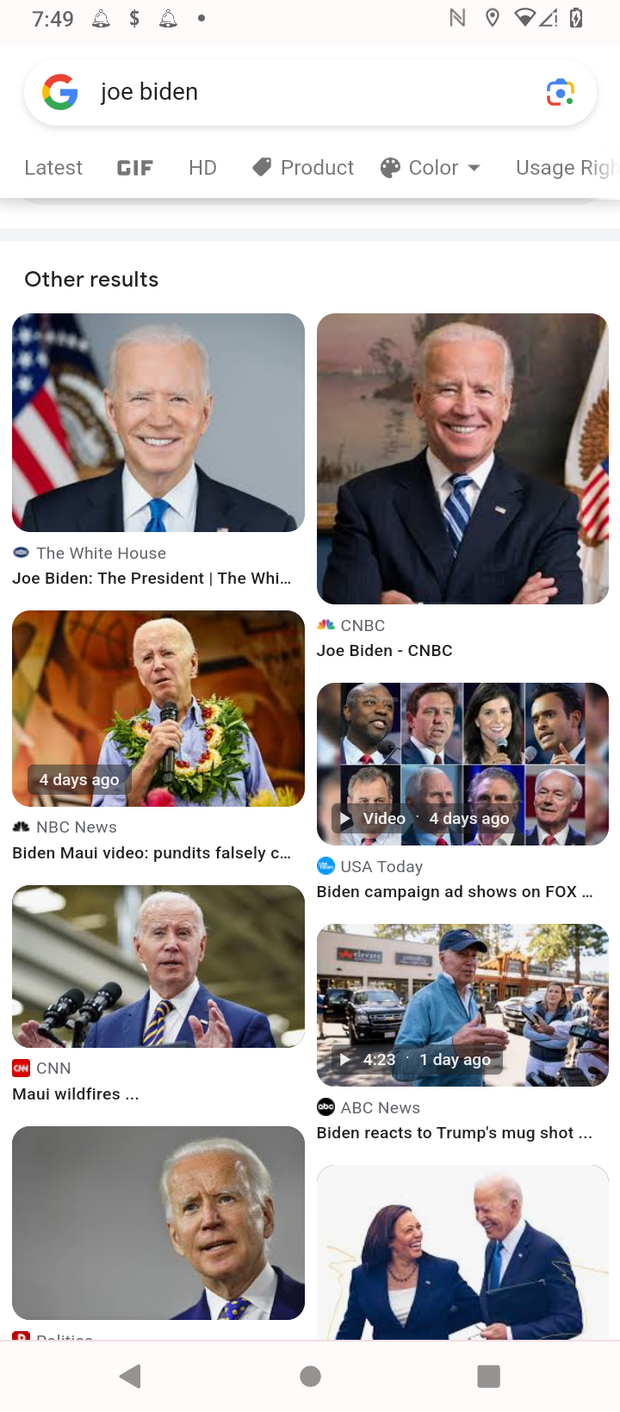Filter images by Product
The height and width of the screenshot is (1412, 620).
(303, 168)
